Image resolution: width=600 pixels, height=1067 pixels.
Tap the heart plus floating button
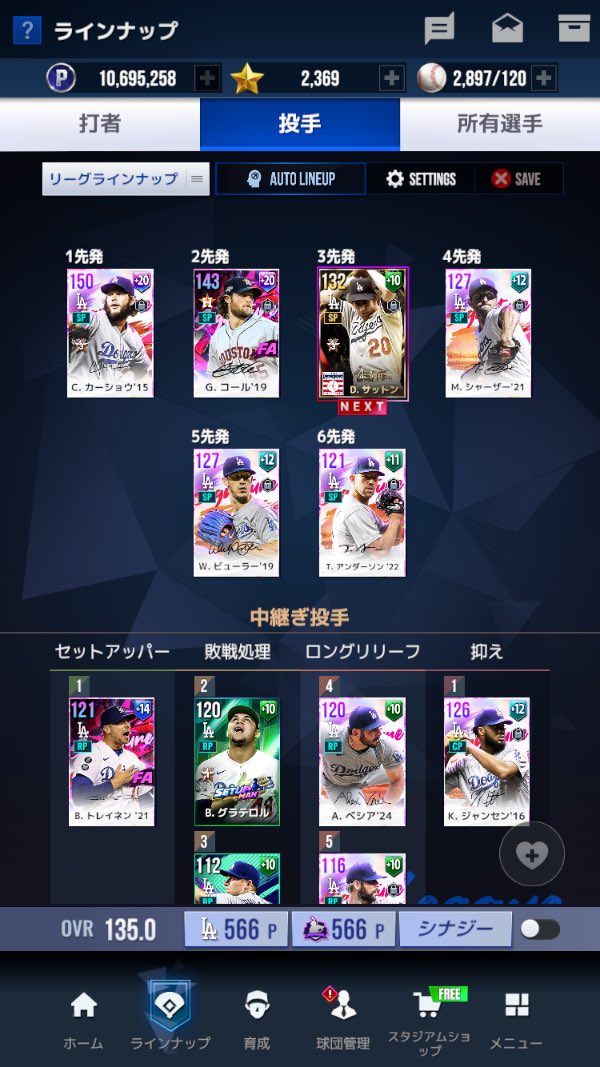[532, 855]
